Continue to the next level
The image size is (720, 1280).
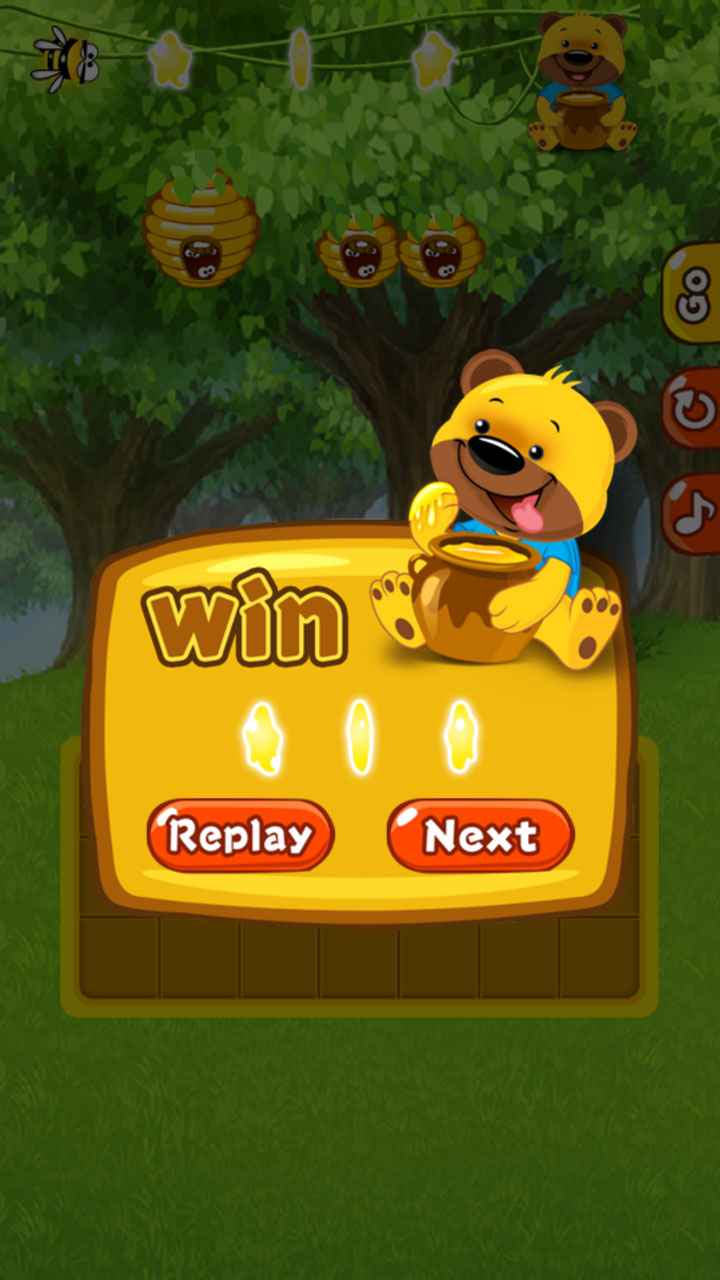(480, 835)
